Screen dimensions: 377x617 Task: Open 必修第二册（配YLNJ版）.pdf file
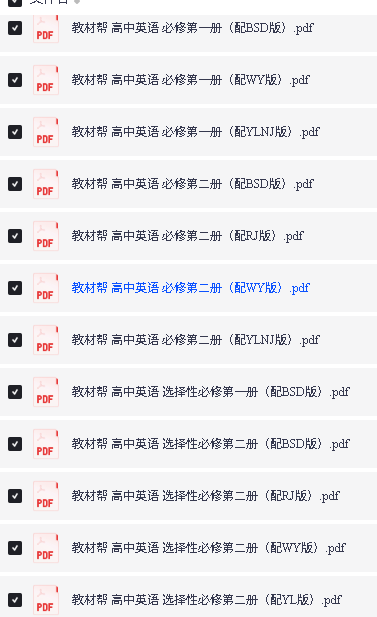(x=196, y=340)
